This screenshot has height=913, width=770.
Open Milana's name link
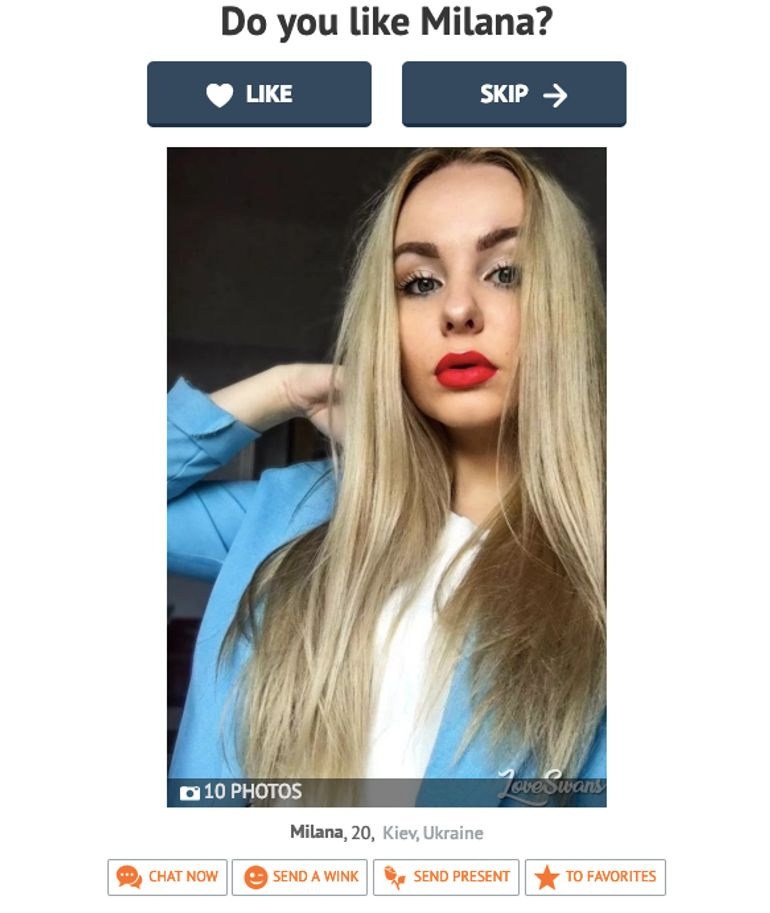(315, 832)
